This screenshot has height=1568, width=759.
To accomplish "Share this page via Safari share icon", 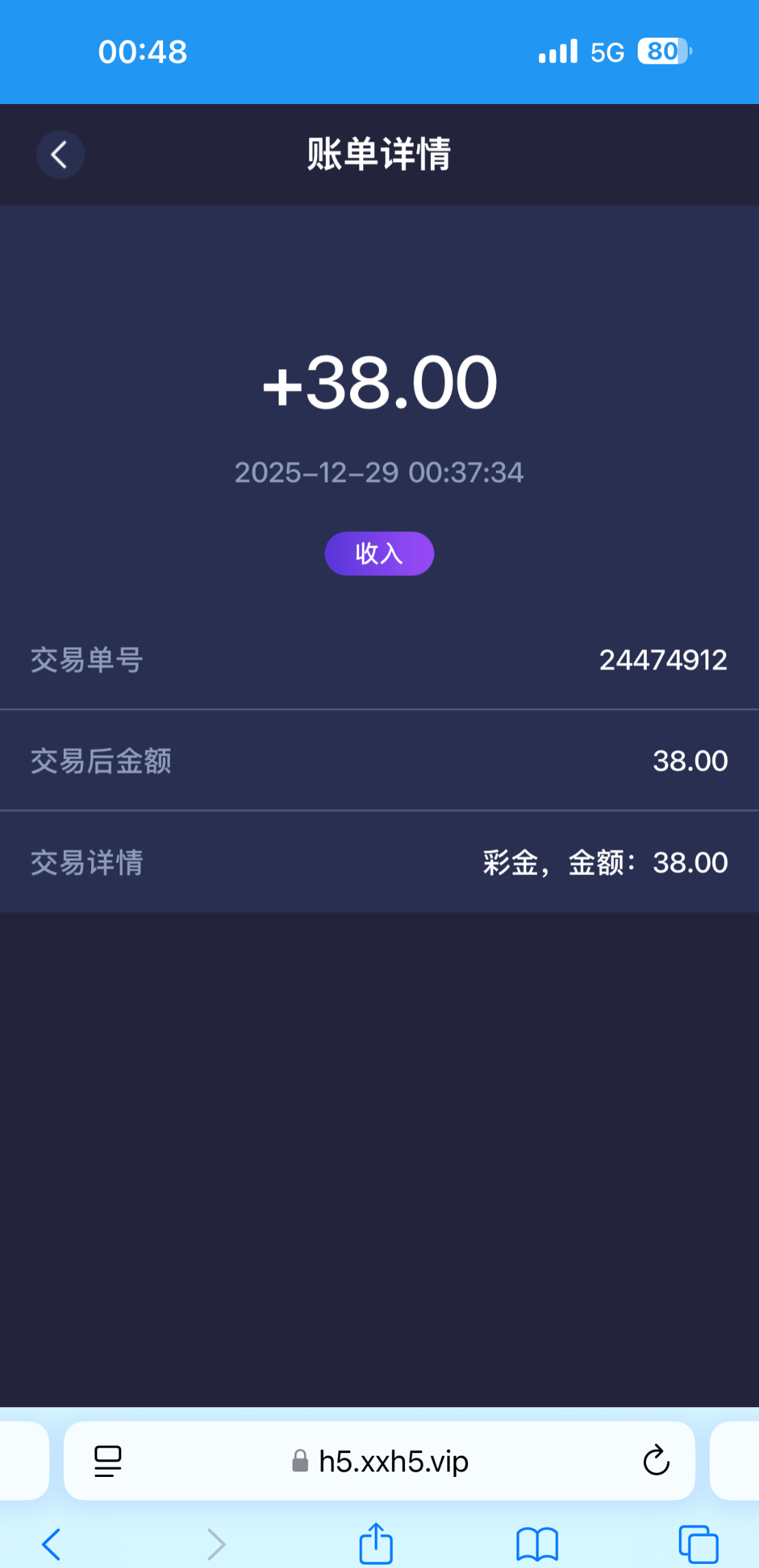I will [x=376, y=1543].
